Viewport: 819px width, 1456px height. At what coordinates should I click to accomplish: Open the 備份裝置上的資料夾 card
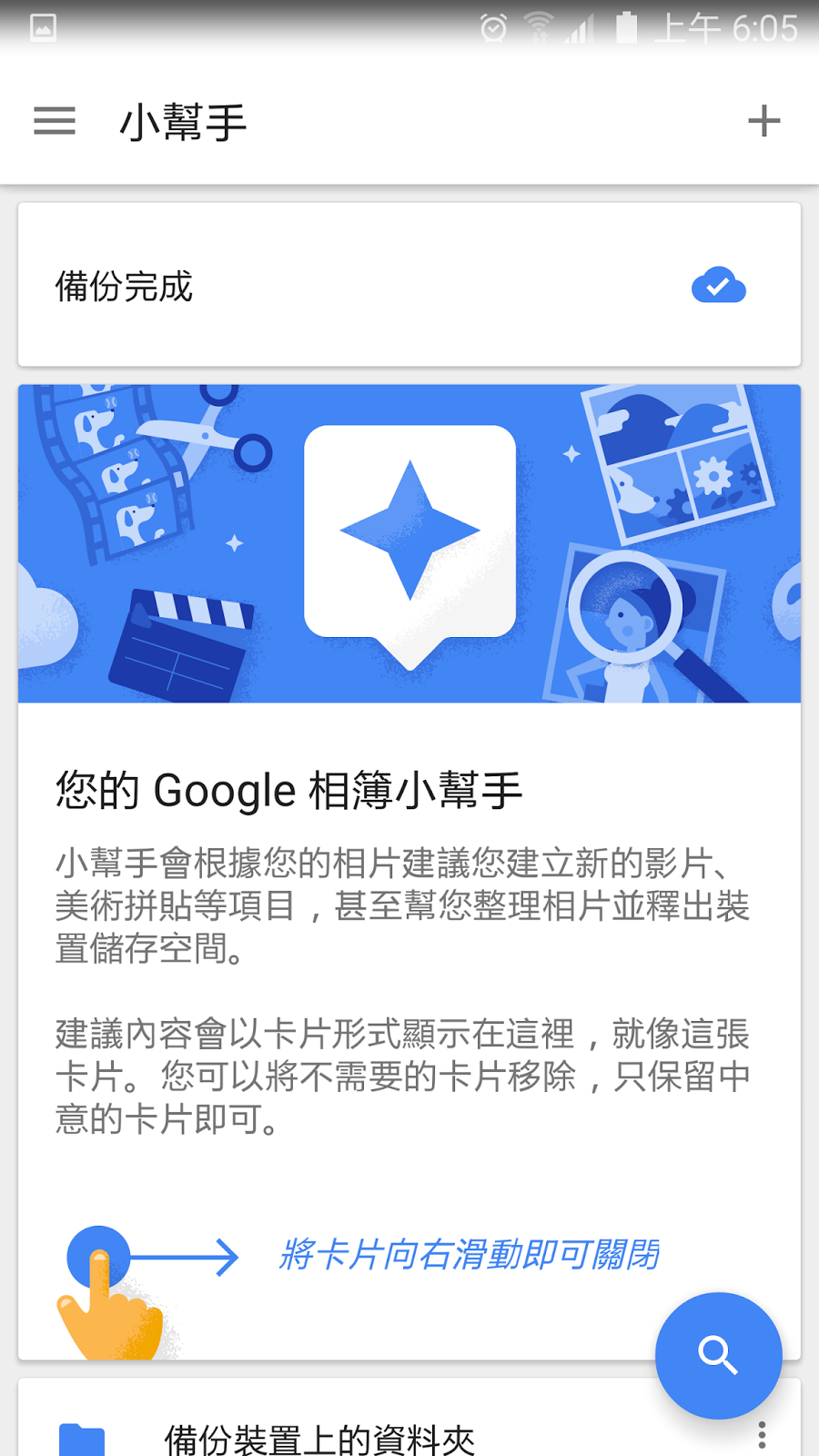(x=318, y=1438)
